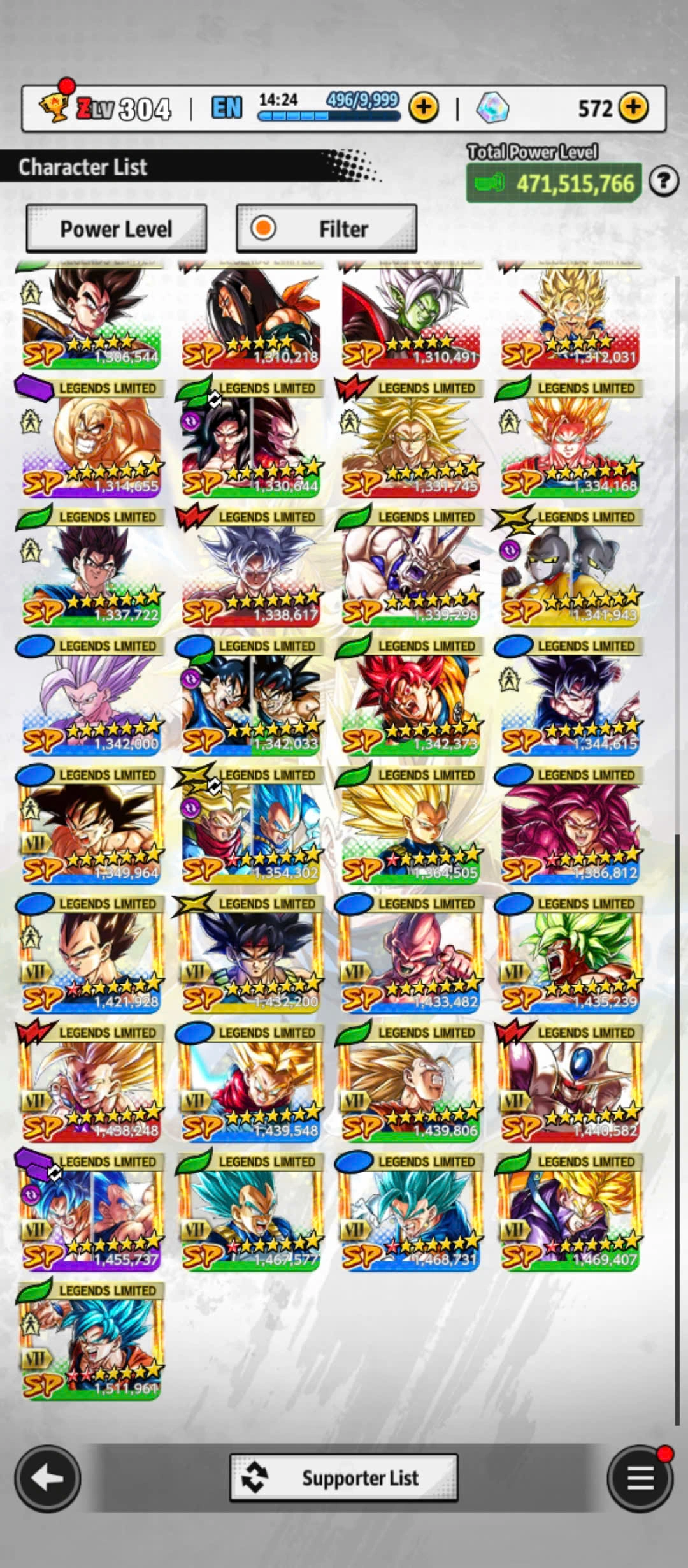Open the hamburger menu button
This screenshot has height=1568, width=688.
[640, 1477]
